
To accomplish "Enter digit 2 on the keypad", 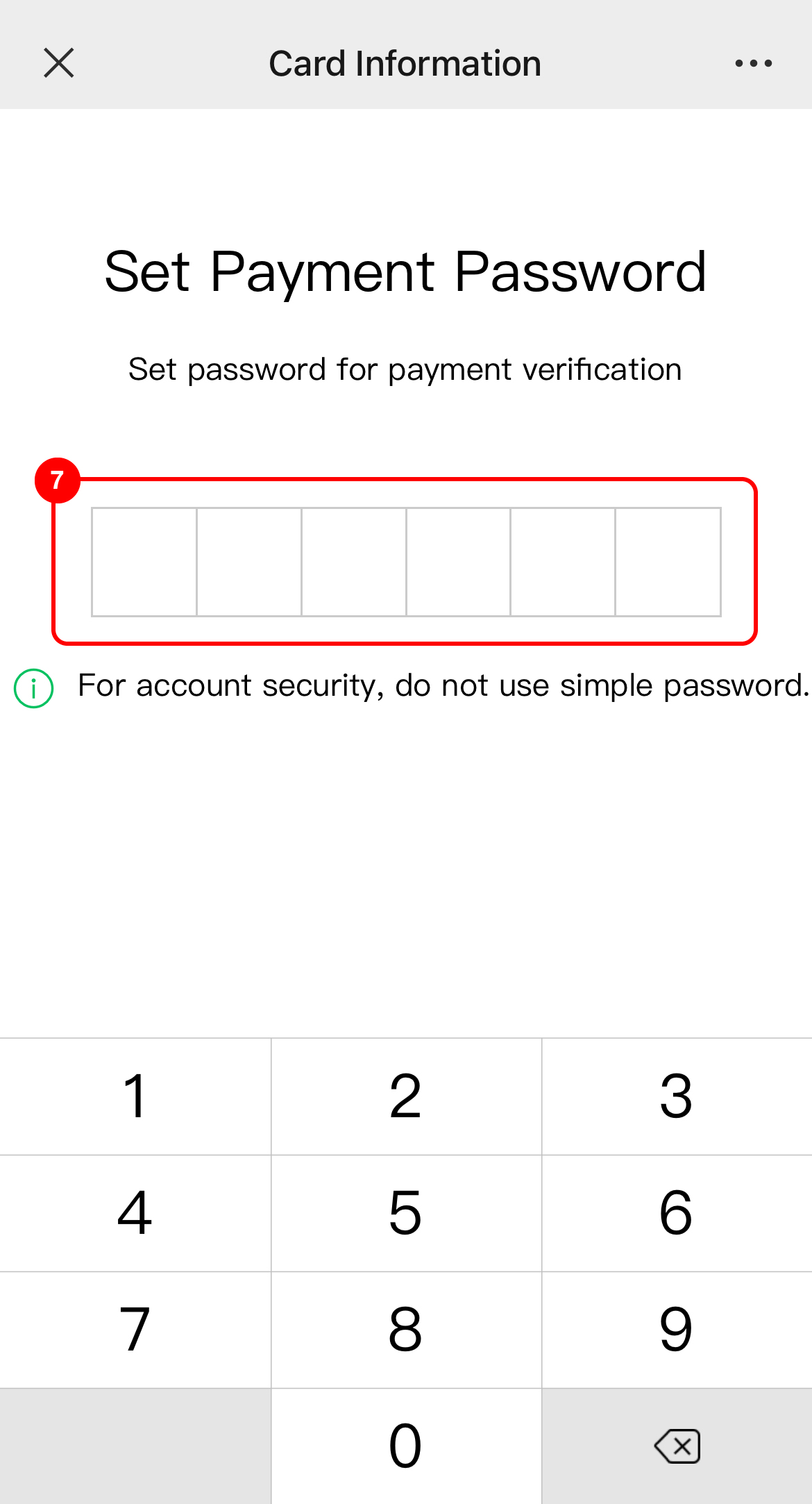I will point(406,1096).
